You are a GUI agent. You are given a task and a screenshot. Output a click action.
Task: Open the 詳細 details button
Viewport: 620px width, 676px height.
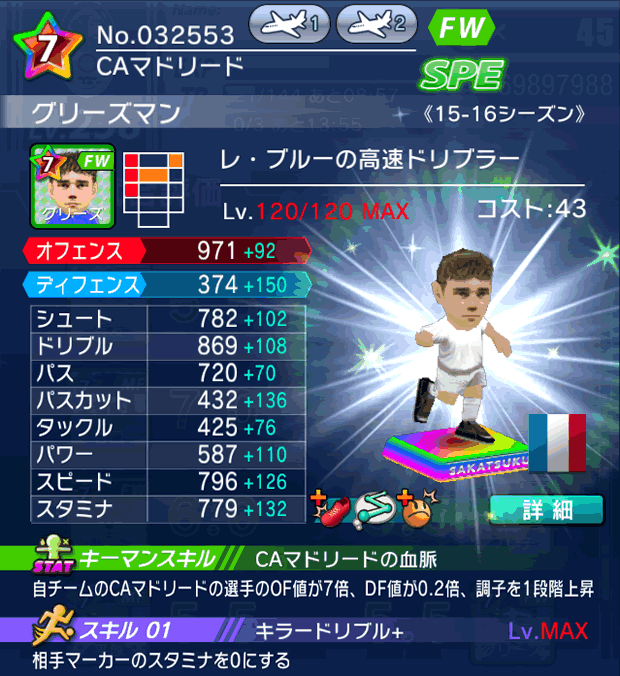[546, 509]
